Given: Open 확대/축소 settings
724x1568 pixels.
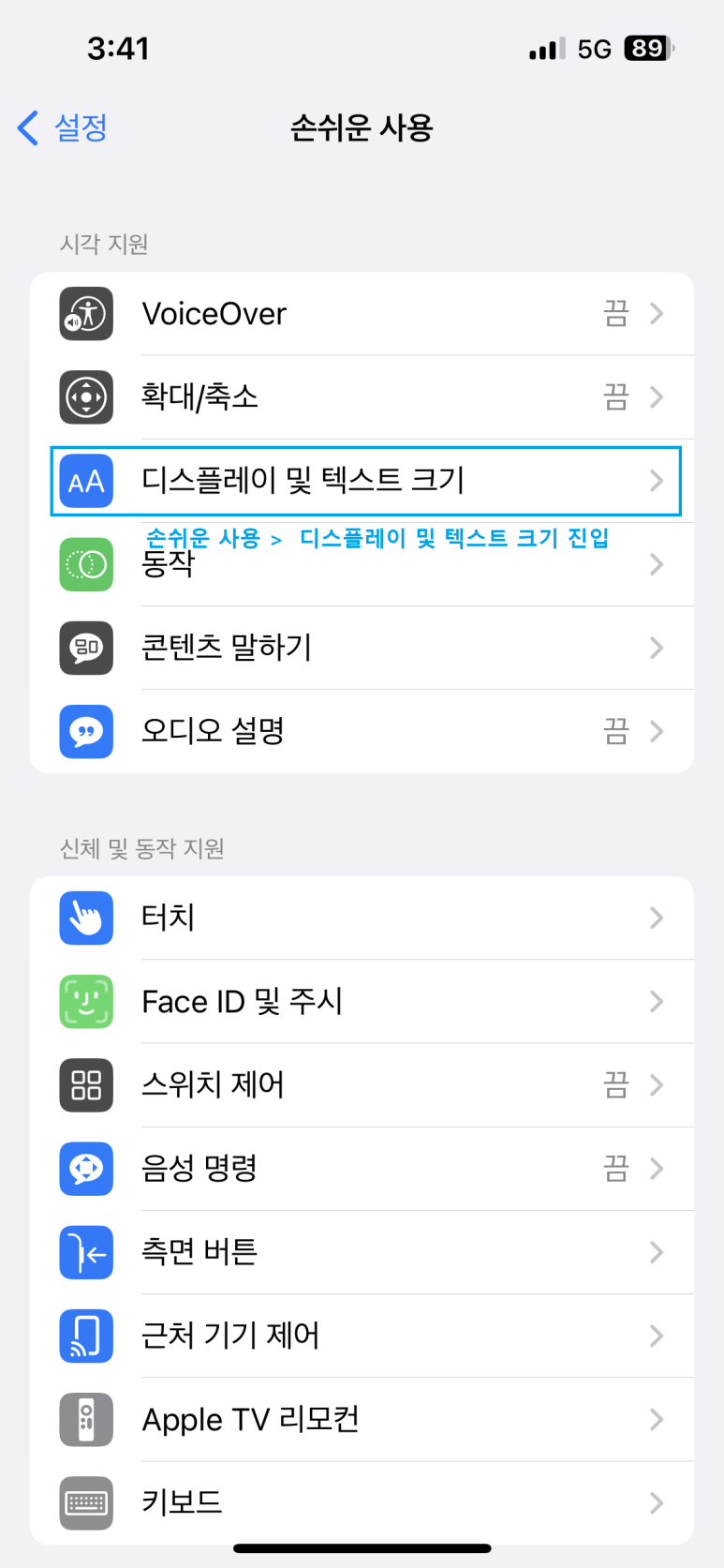Looking at the screenshot, I should tap(362, 397).
